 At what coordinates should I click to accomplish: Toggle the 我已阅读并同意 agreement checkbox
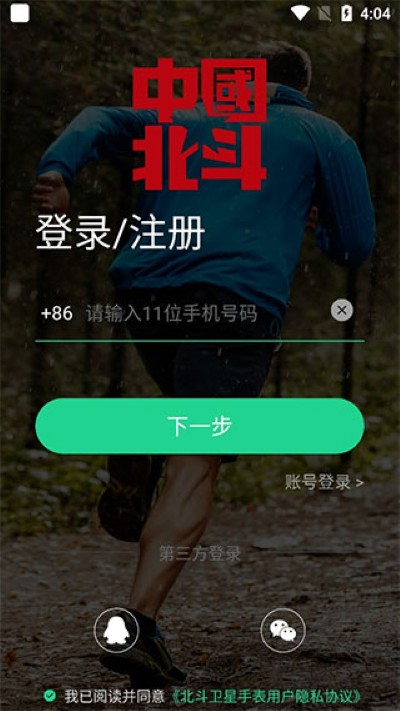[x=50, y=695]
